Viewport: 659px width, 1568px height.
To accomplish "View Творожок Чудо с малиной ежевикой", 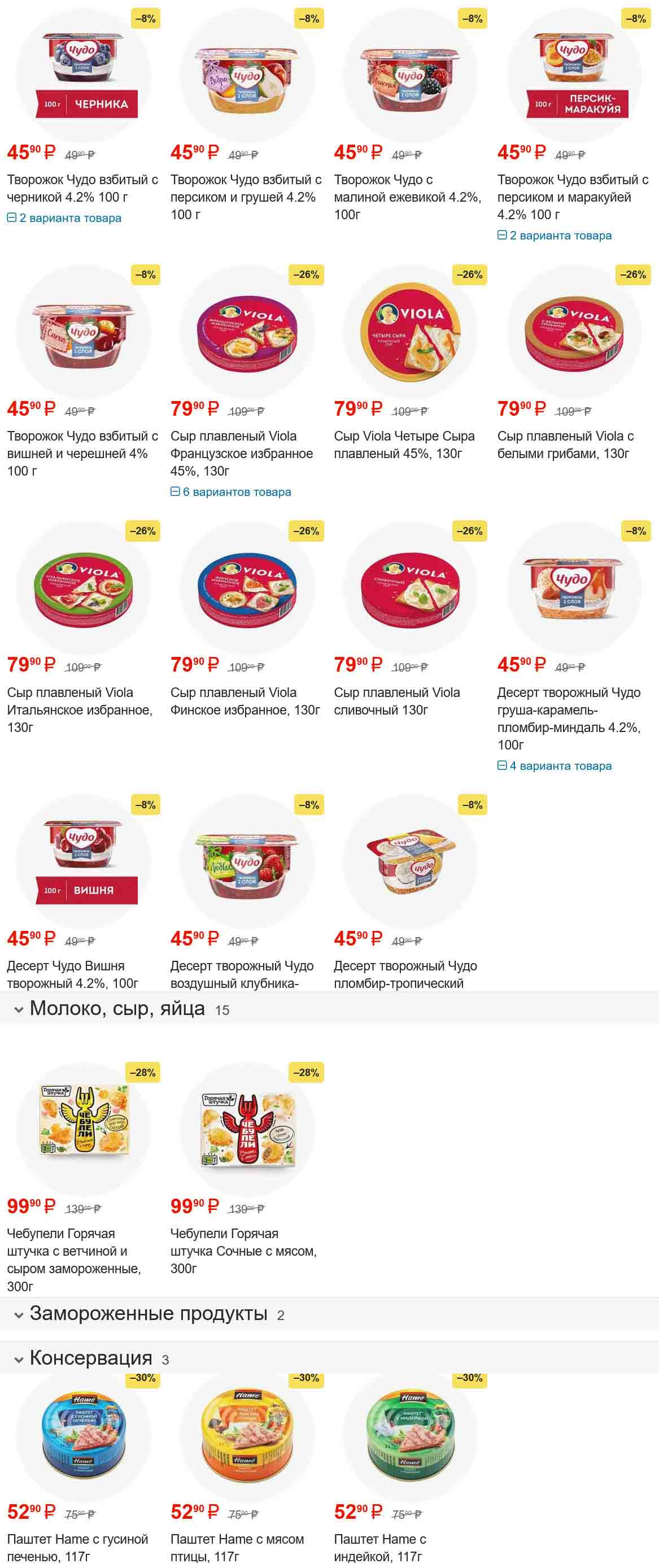I will 407,197.
